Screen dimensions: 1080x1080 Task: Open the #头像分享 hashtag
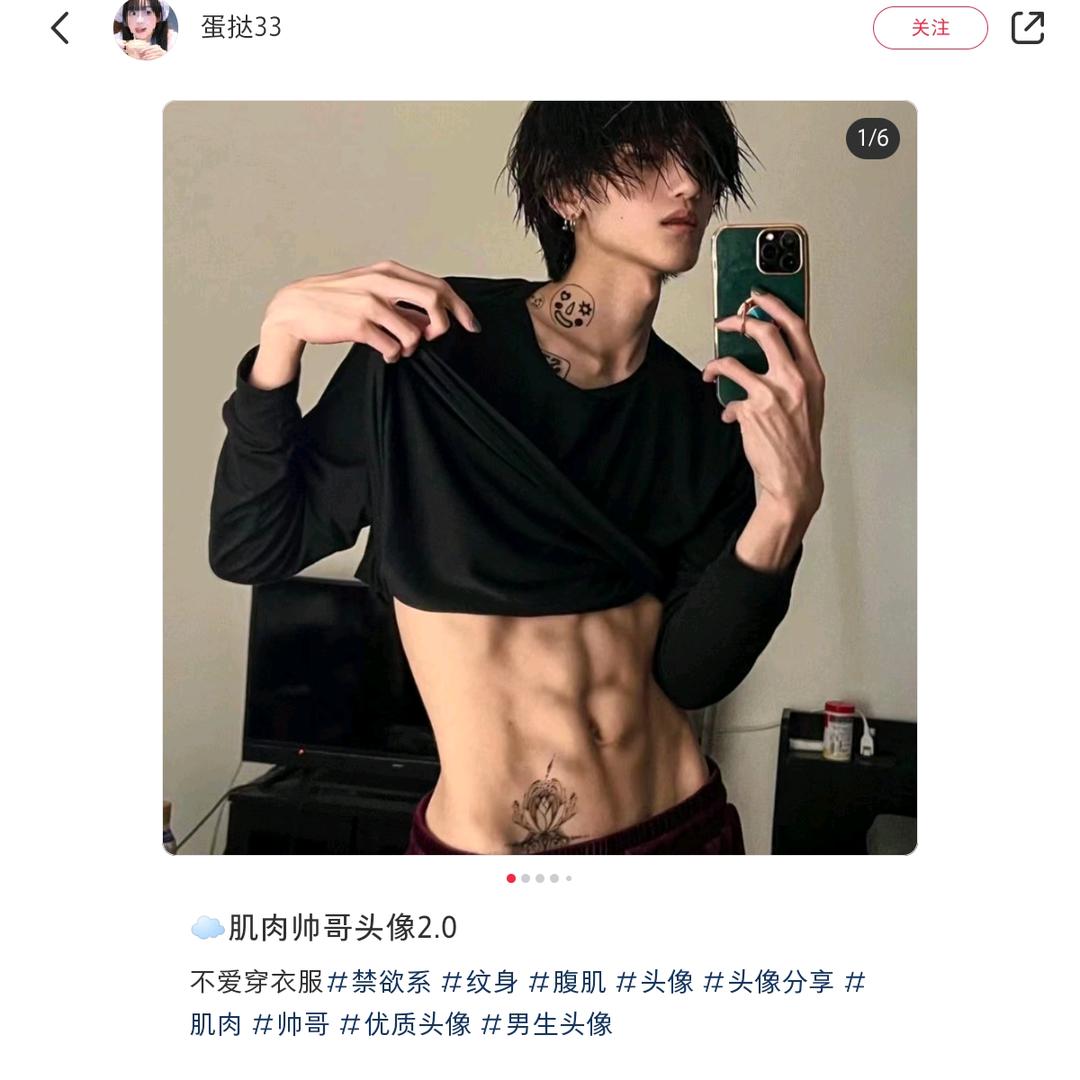point(768,982)
